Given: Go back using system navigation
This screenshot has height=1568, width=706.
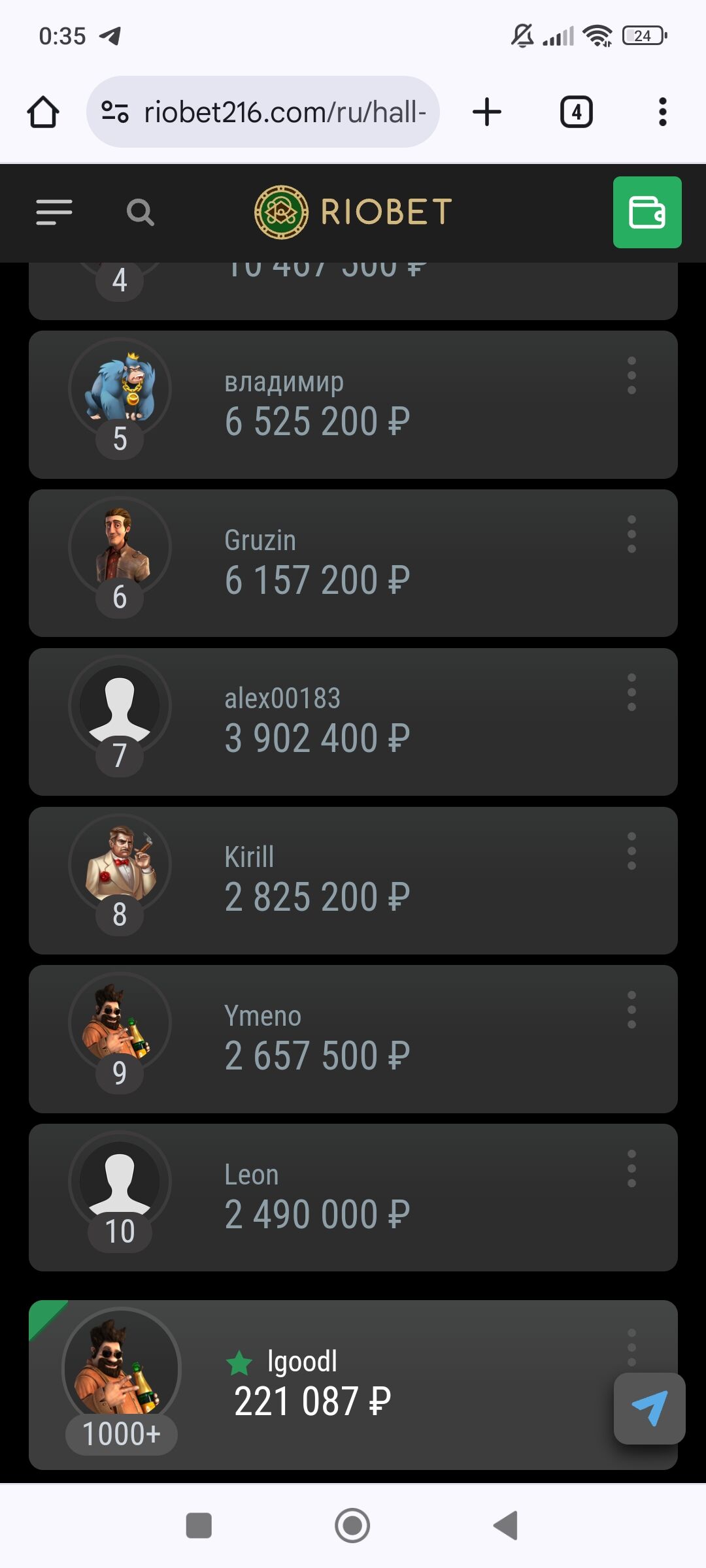Looking at the screenshot, I should coord(506,1526).
